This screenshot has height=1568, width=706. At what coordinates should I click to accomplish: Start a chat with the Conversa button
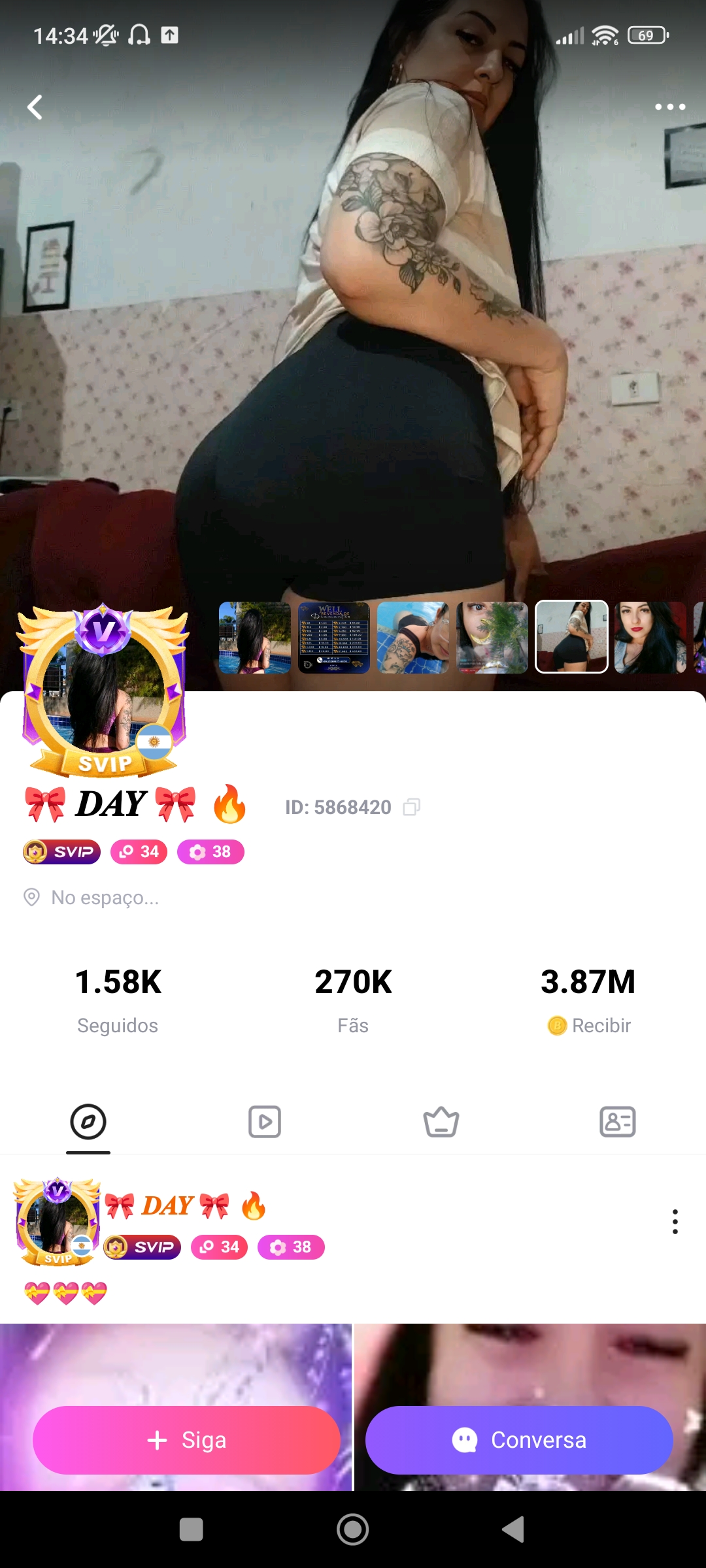click(x=519, y=1440)
